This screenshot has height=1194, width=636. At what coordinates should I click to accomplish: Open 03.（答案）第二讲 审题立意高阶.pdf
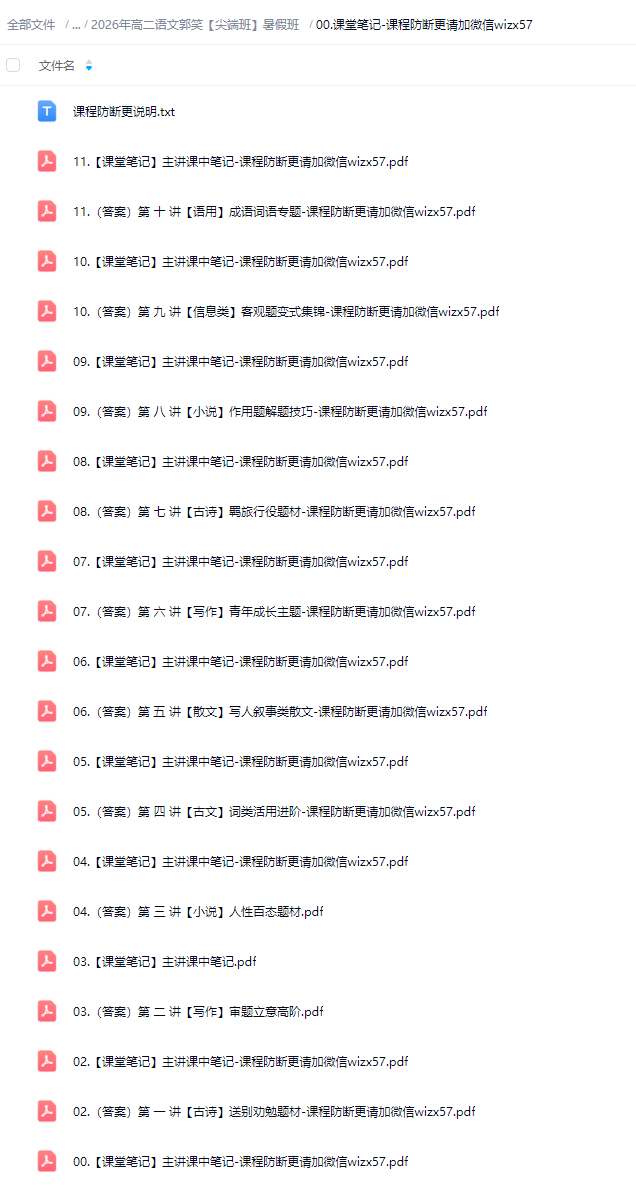point(198,1011)
